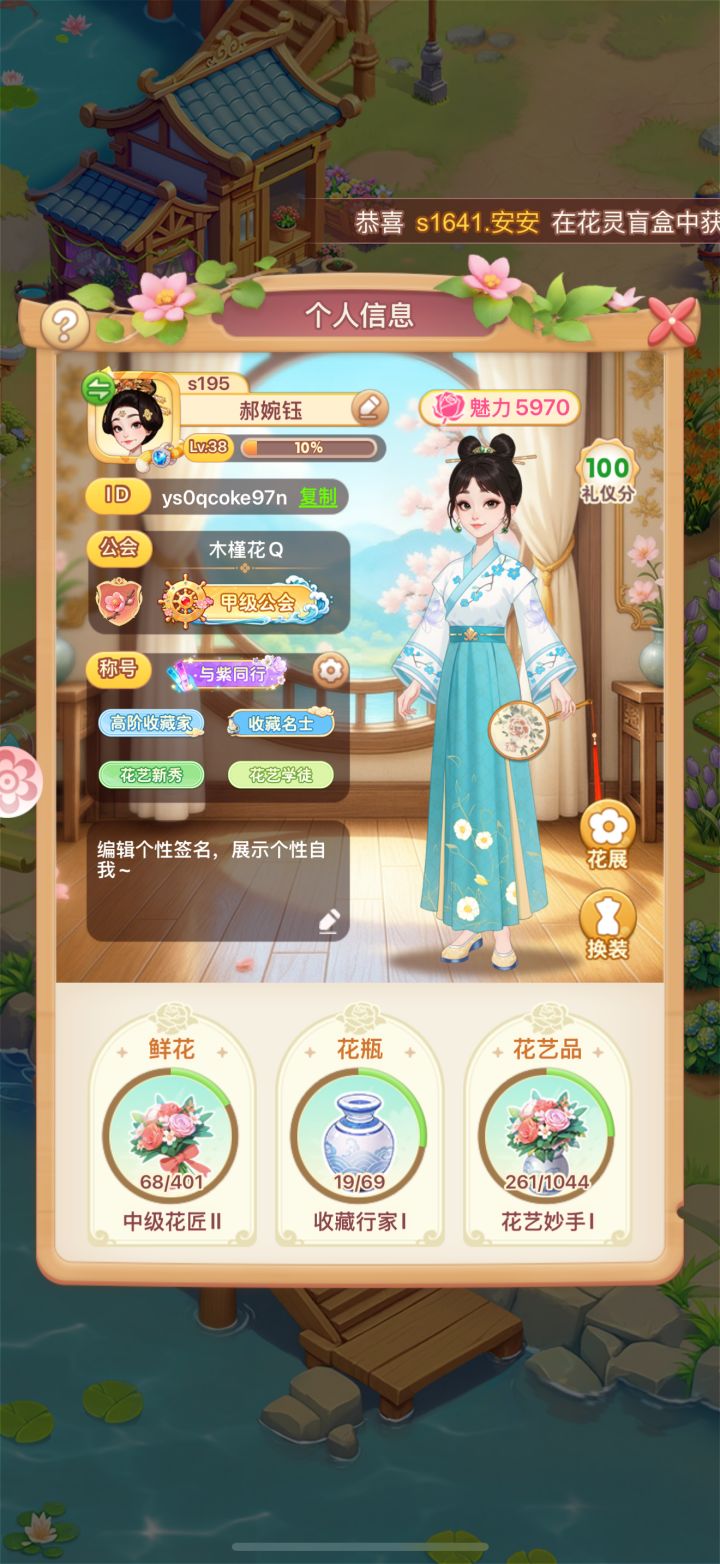This screenshot has height=1564, width=720.
Task: Enable the 收藏名士 title
Action: click(283, 723)
